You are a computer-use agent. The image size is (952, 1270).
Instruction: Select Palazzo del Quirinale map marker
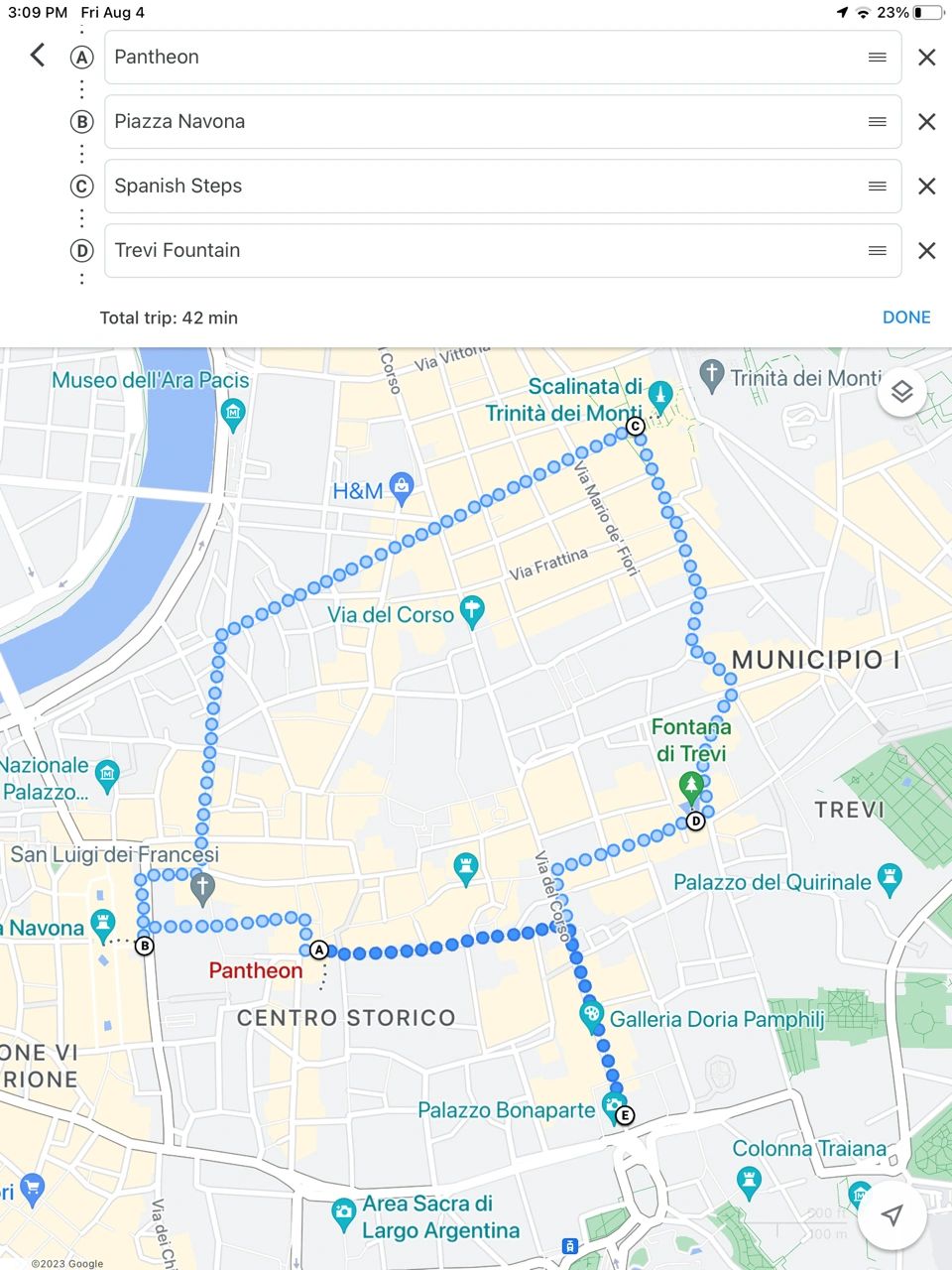pyautogui.click(x=891, y=879)
